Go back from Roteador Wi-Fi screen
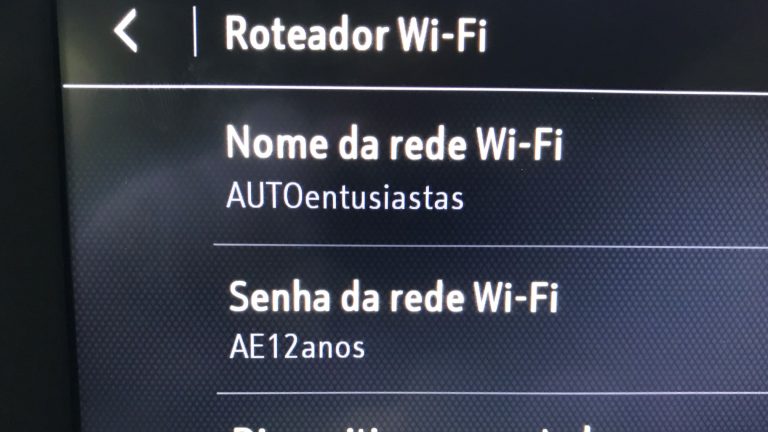The width and height of the screenshot is (768, 432). 126,32
